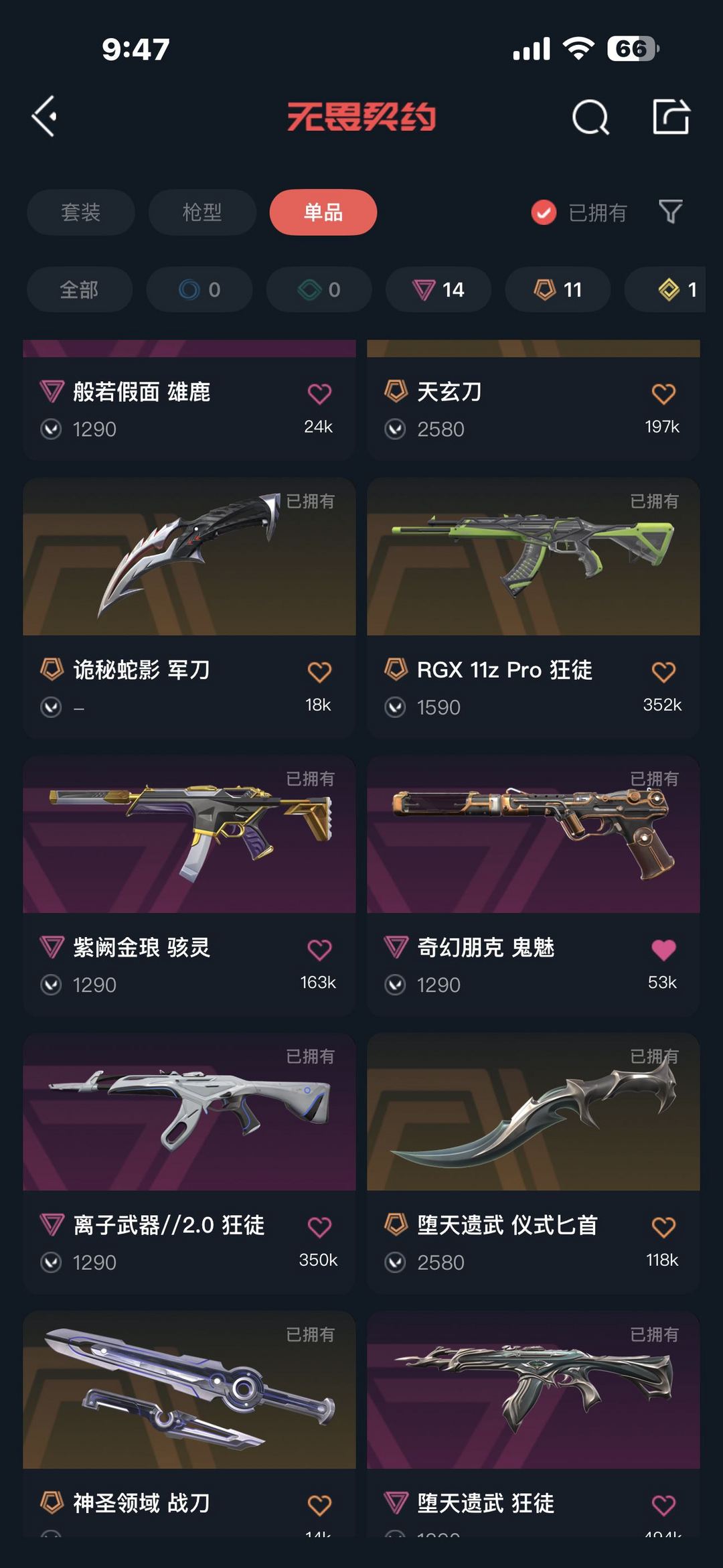Switch to the 套装 tab
Image resolution: width=723 pixels, height=1568 pixels.
[81, 212]
